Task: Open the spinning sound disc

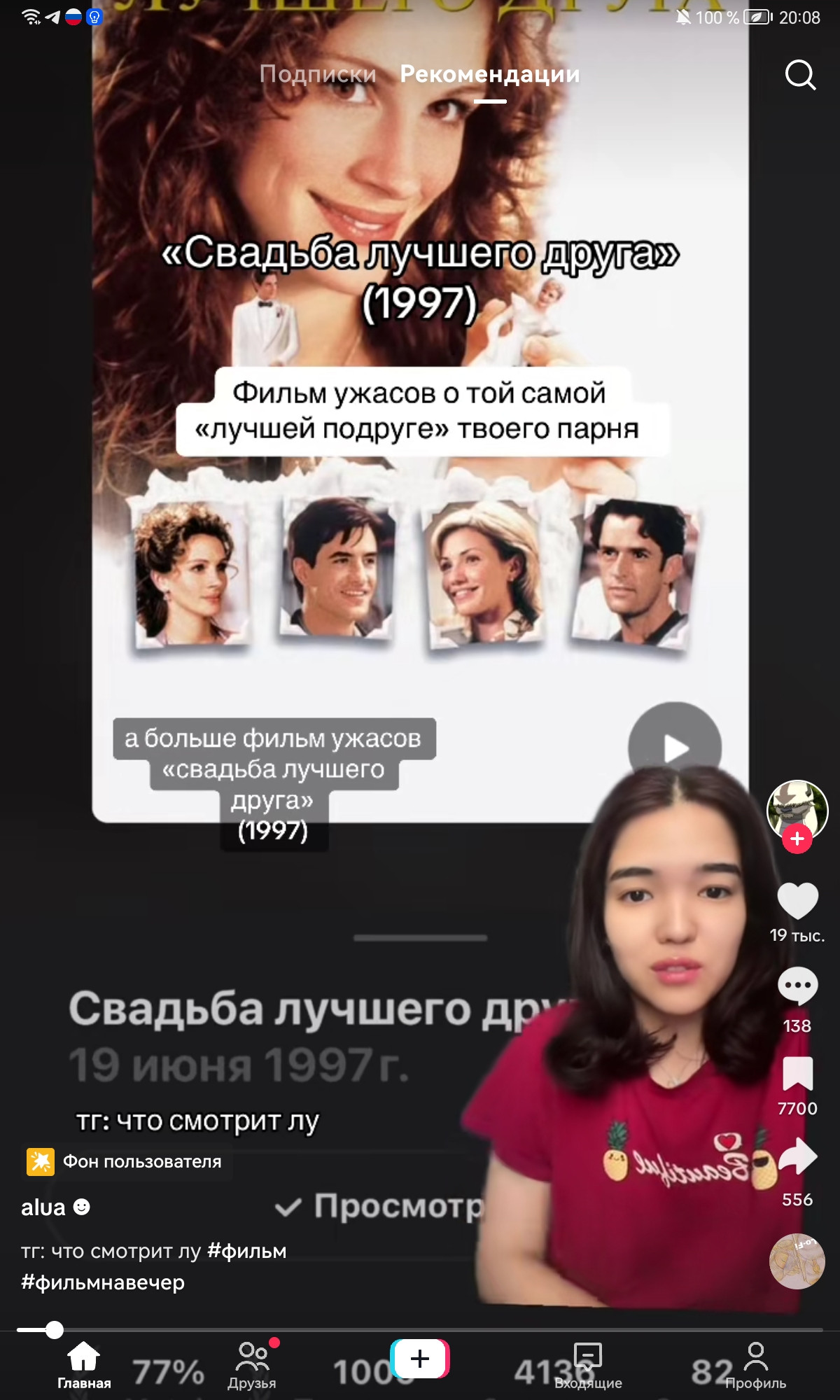Action: (x=797, y=1261)
